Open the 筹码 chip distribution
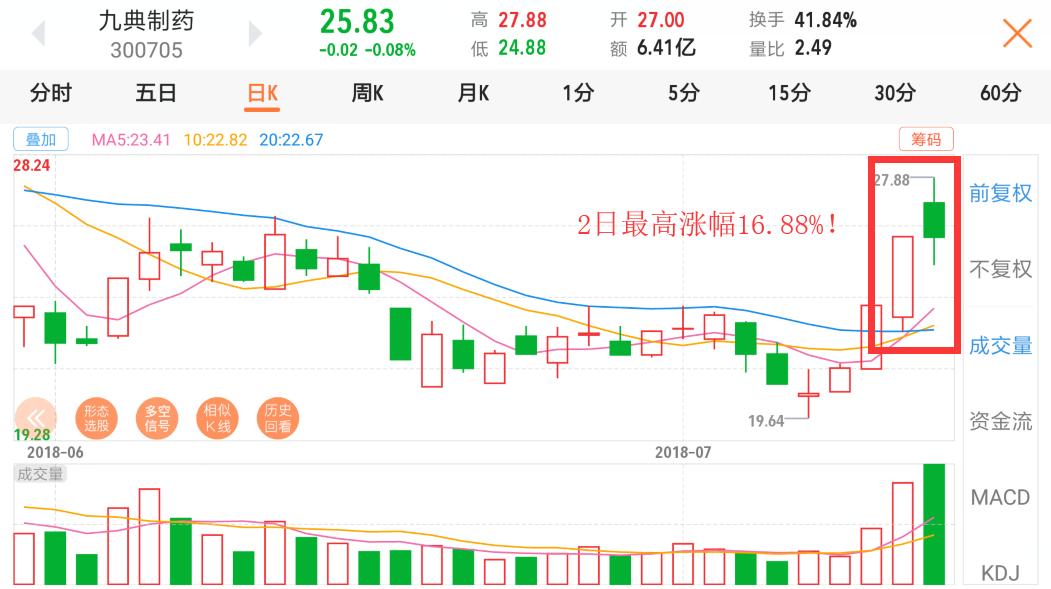 coord(927,139)
